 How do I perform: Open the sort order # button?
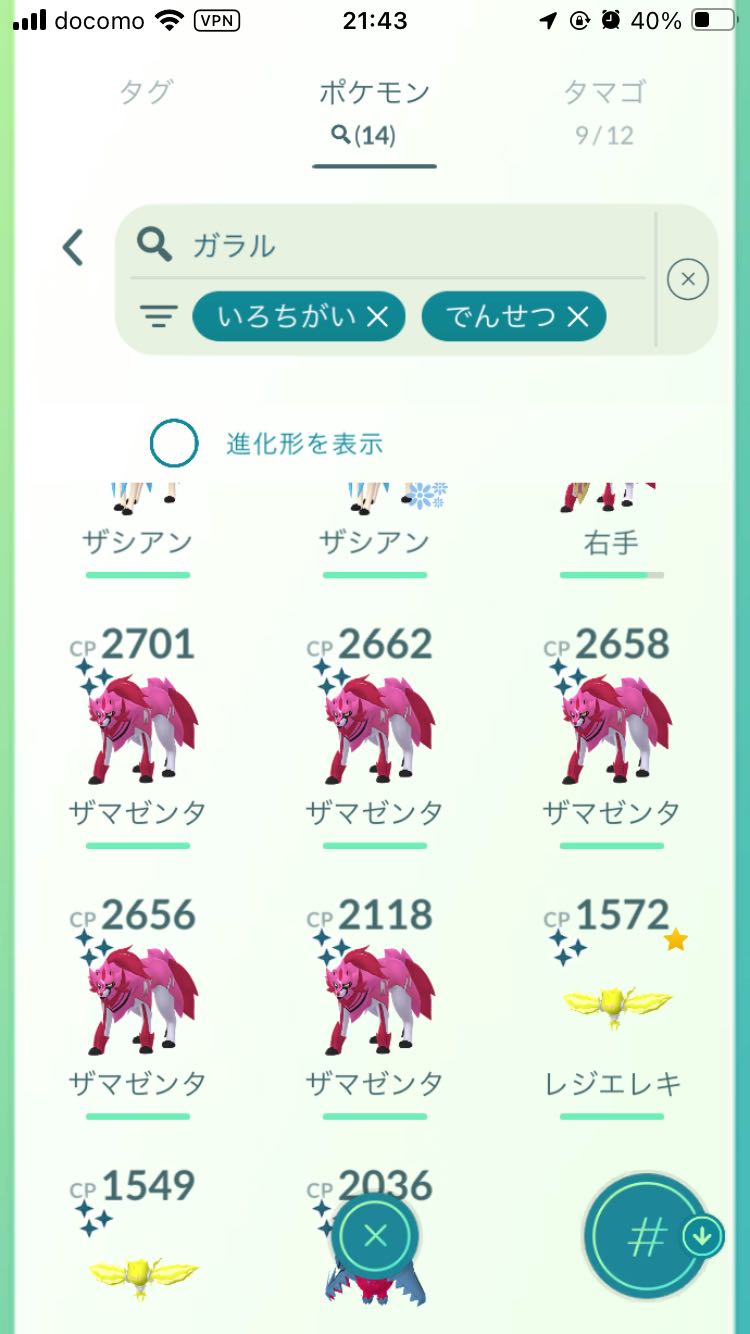pos(646,1237)
